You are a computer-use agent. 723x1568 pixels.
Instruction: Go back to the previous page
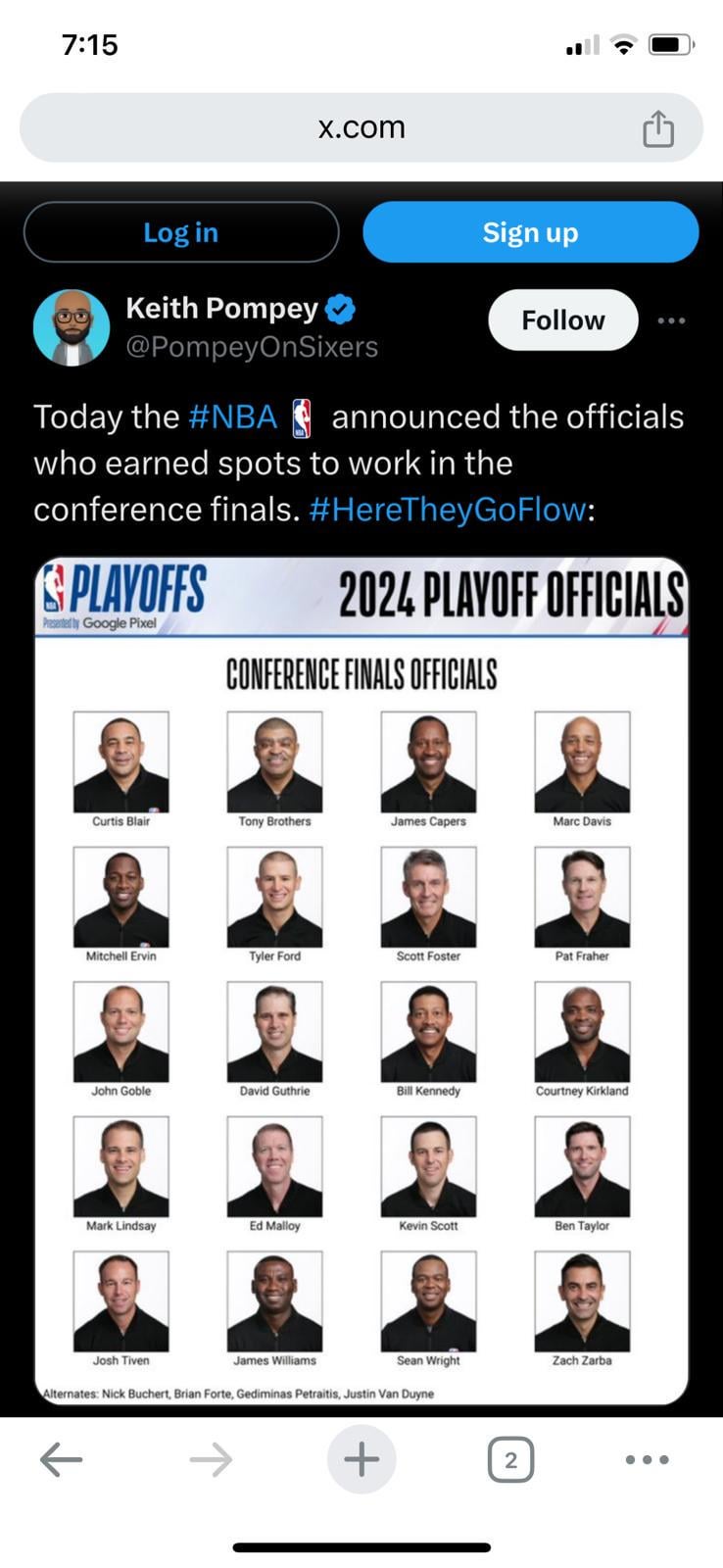coord(61,1459)
